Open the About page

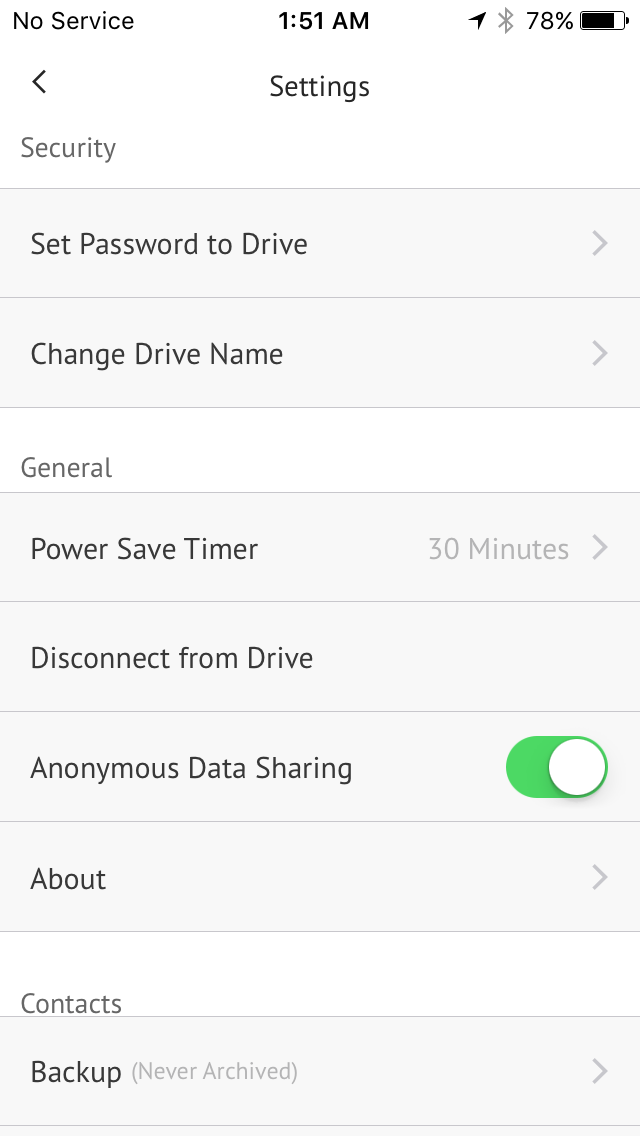pyautogui.click(x=320, y=877)
